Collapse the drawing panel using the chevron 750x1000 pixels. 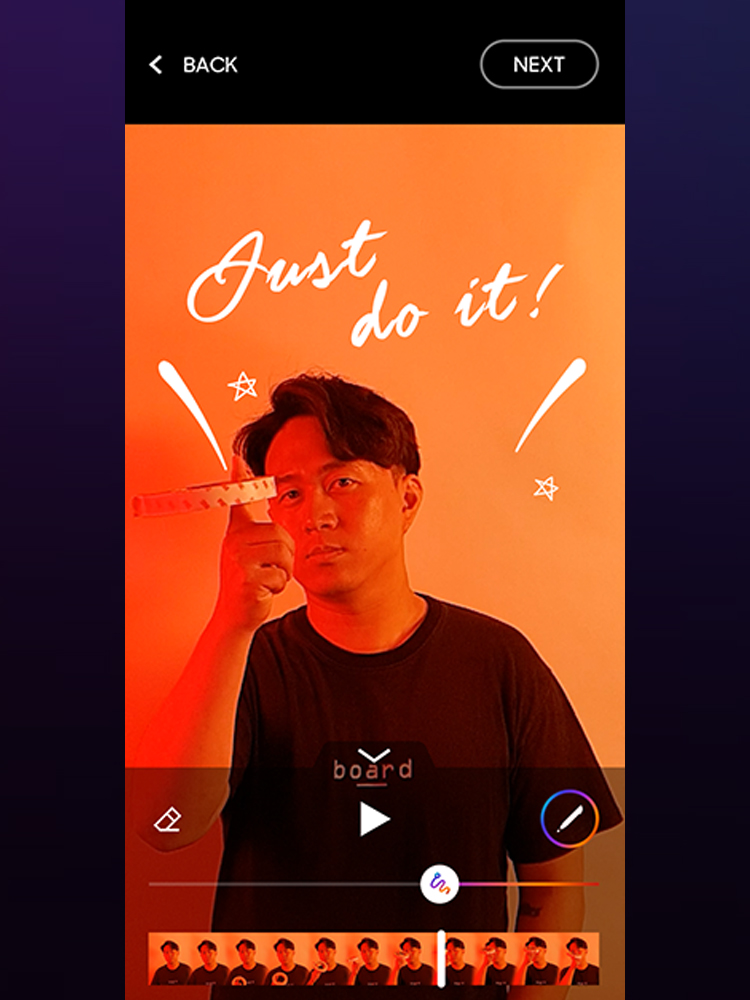tap(373, 754)
